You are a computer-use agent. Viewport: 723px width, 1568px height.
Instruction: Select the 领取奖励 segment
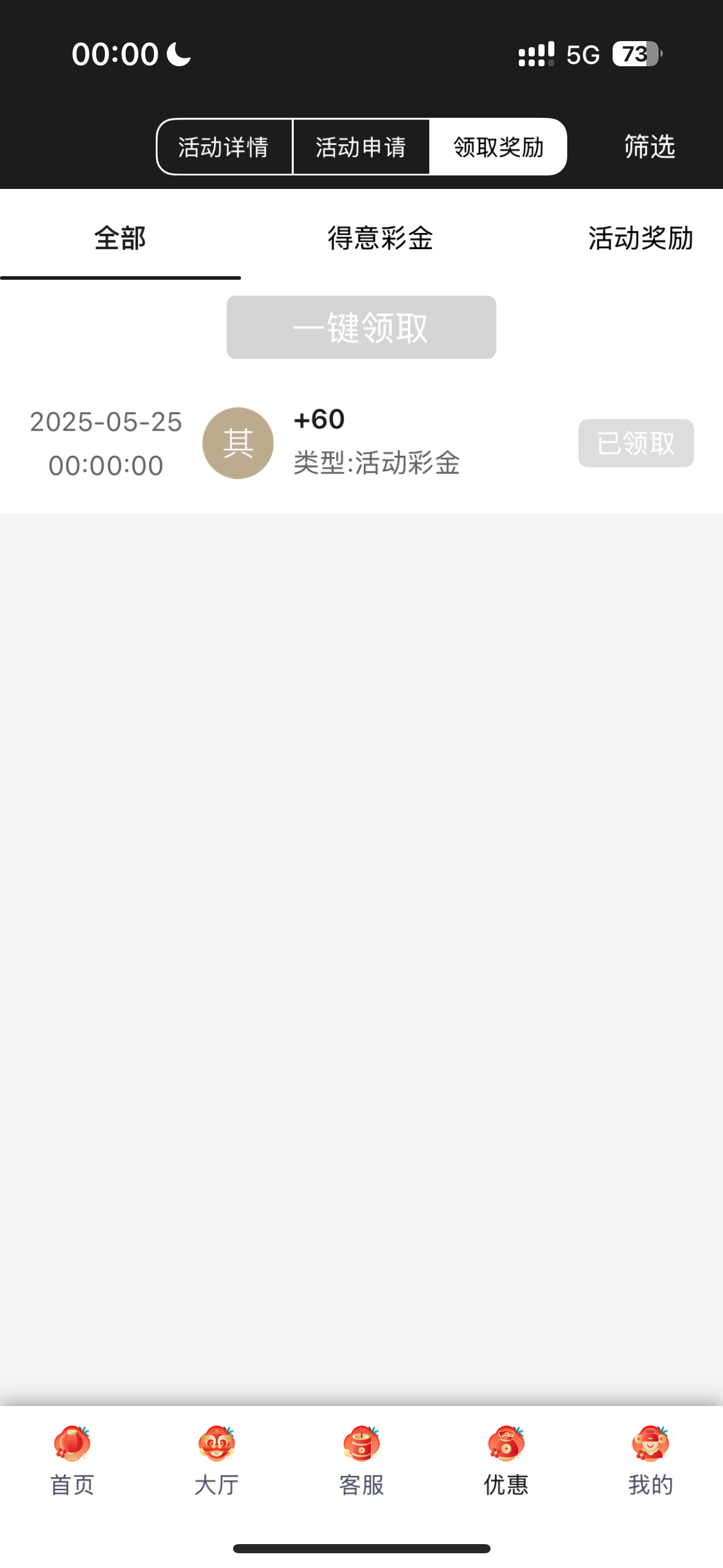tap(498, 147)
